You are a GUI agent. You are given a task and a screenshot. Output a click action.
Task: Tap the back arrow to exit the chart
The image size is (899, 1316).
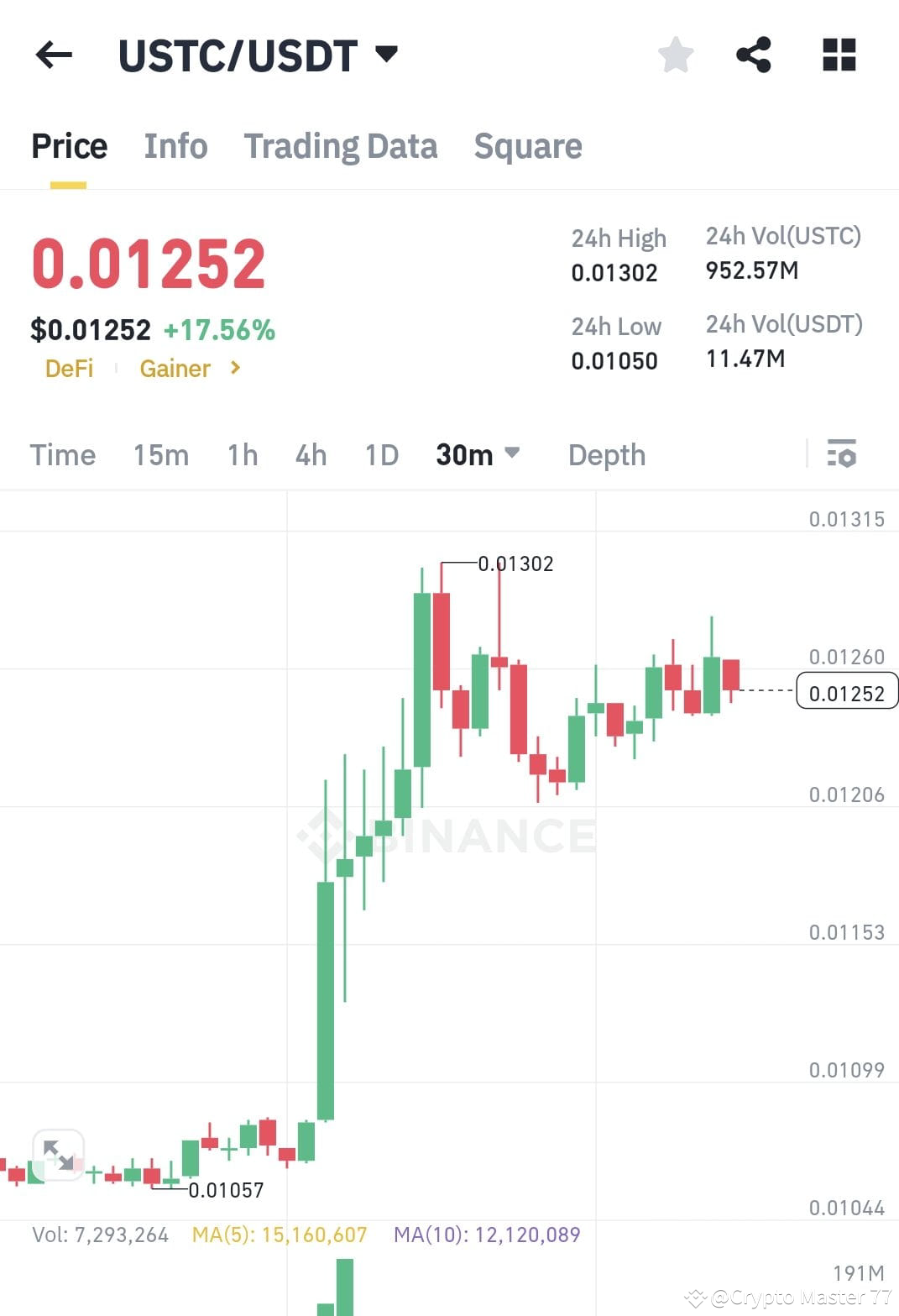point(53,55)
